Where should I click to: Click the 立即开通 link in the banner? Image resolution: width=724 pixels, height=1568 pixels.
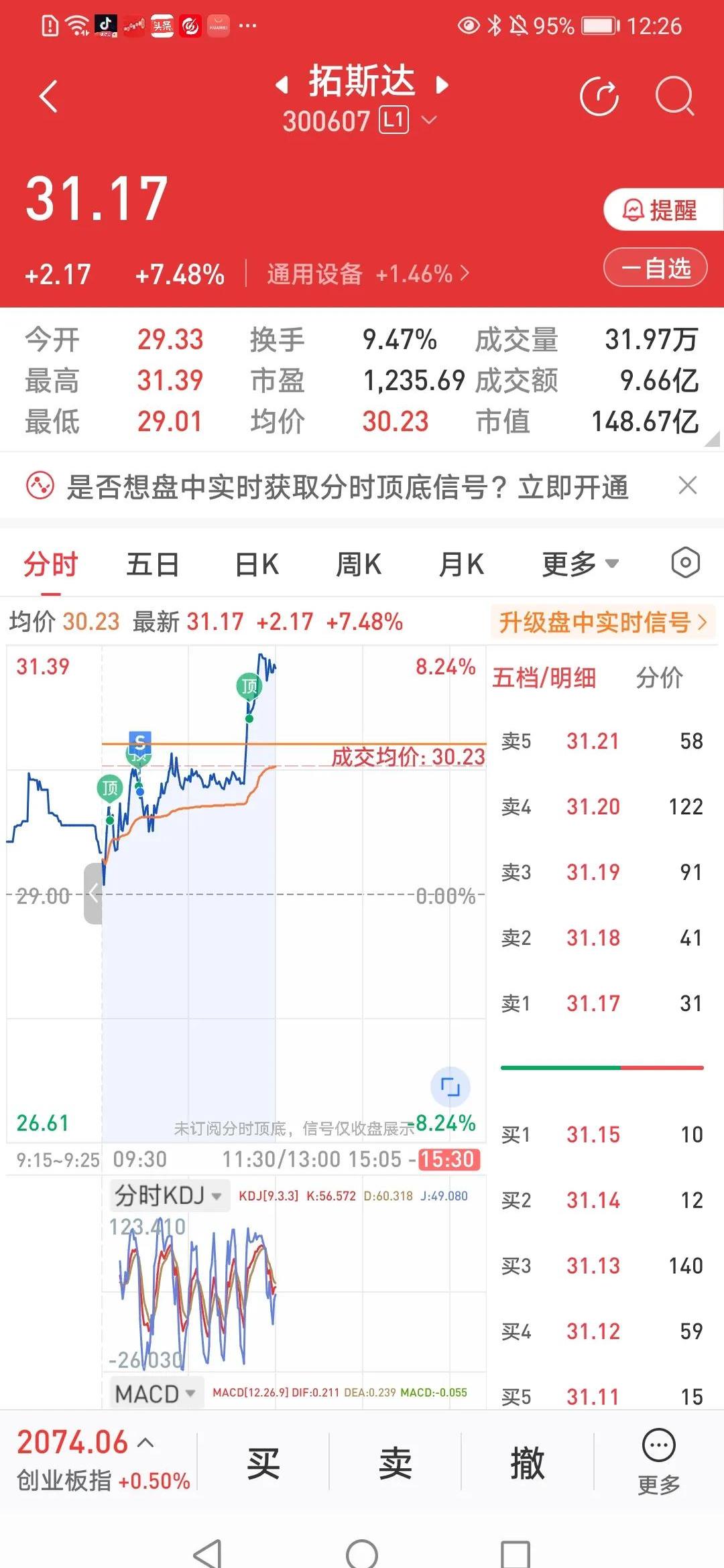(x=574, y=488)
